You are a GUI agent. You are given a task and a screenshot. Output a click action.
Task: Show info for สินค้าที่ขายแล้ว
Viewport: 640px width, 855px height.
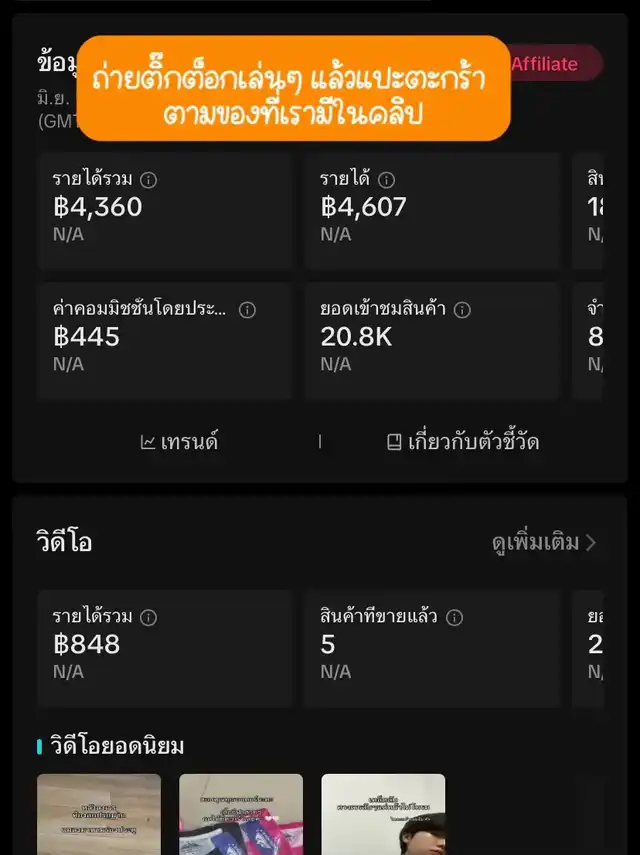(455, 618)
